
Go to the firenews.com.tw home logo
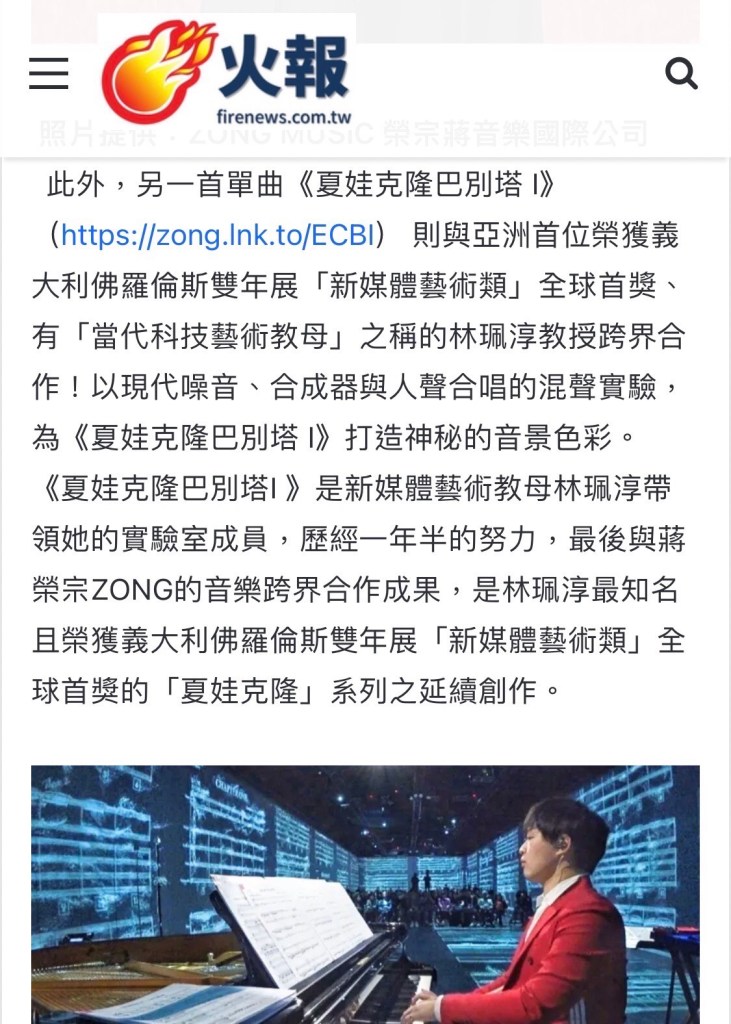(x=228, y=73)
